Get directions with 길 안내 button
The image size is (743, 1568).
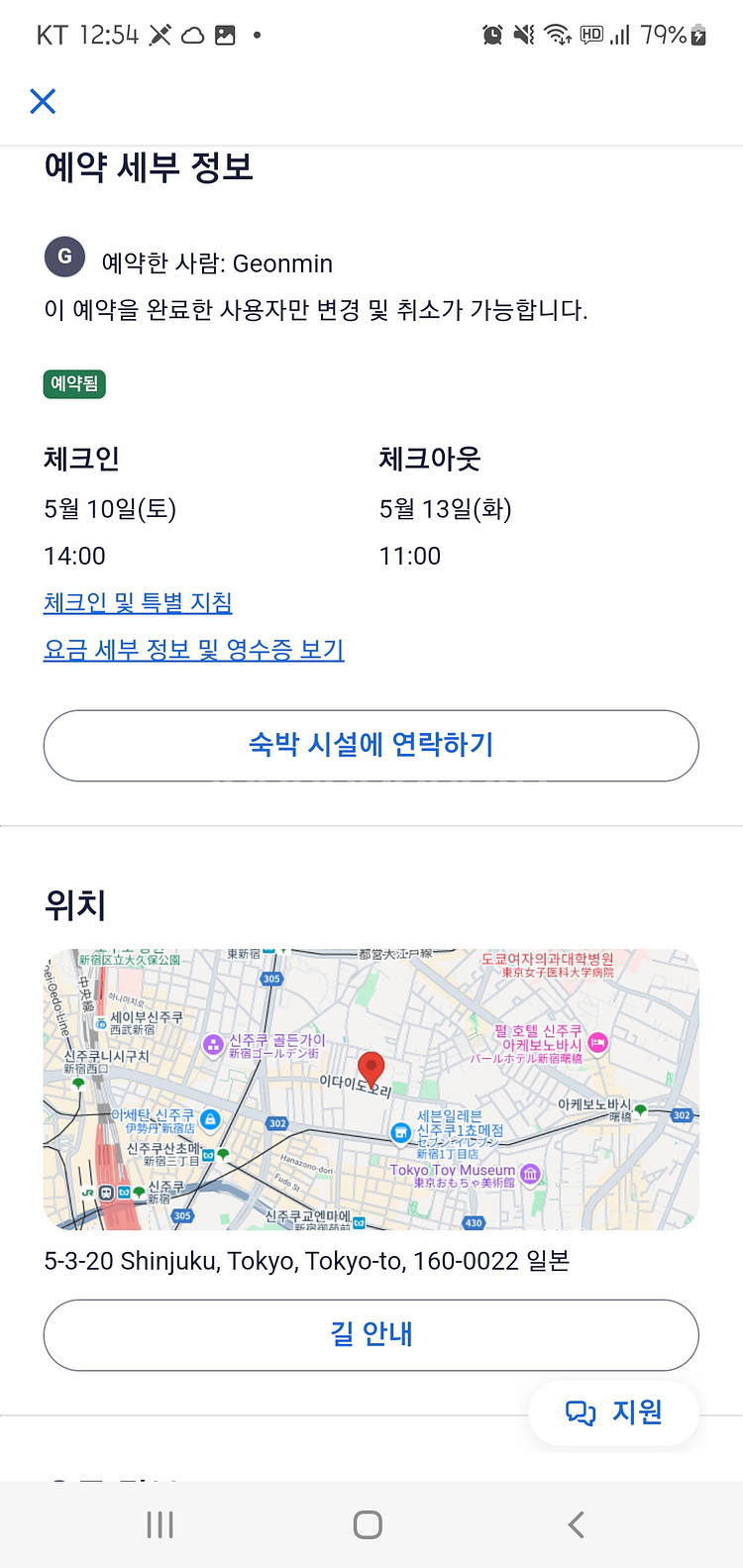pos(371,1334)
